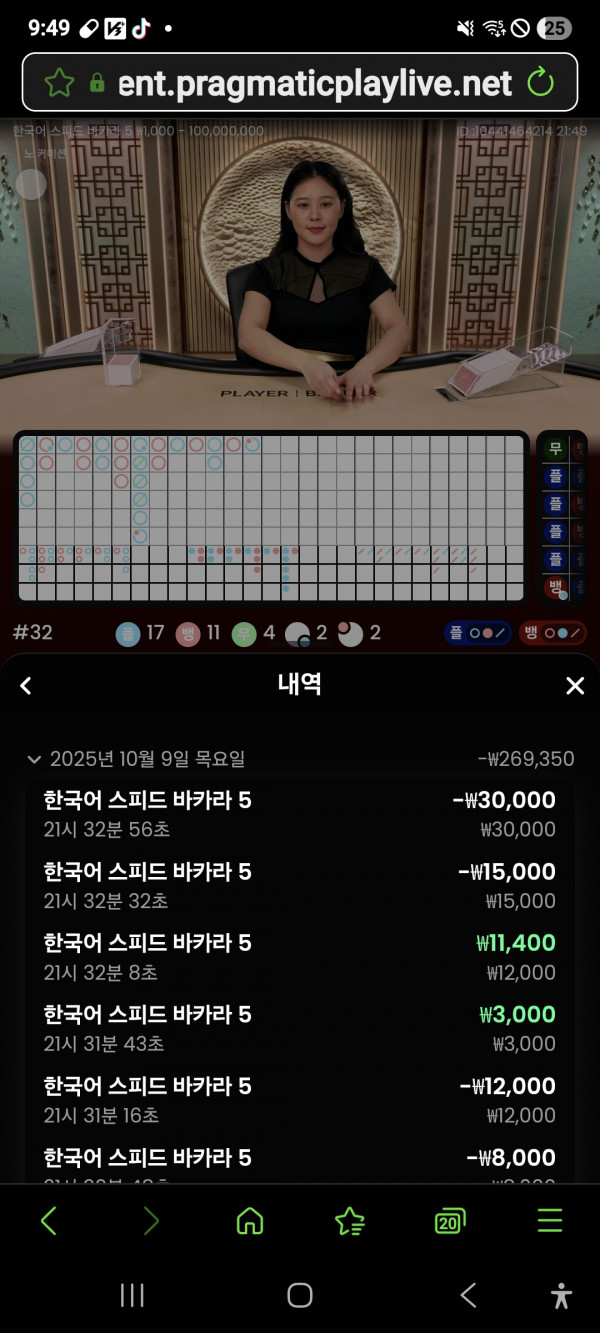This screenshot has height=1333, width=600.
Task: Open the 21시 31분 16초 bet entry
Action: point(299,1100)
